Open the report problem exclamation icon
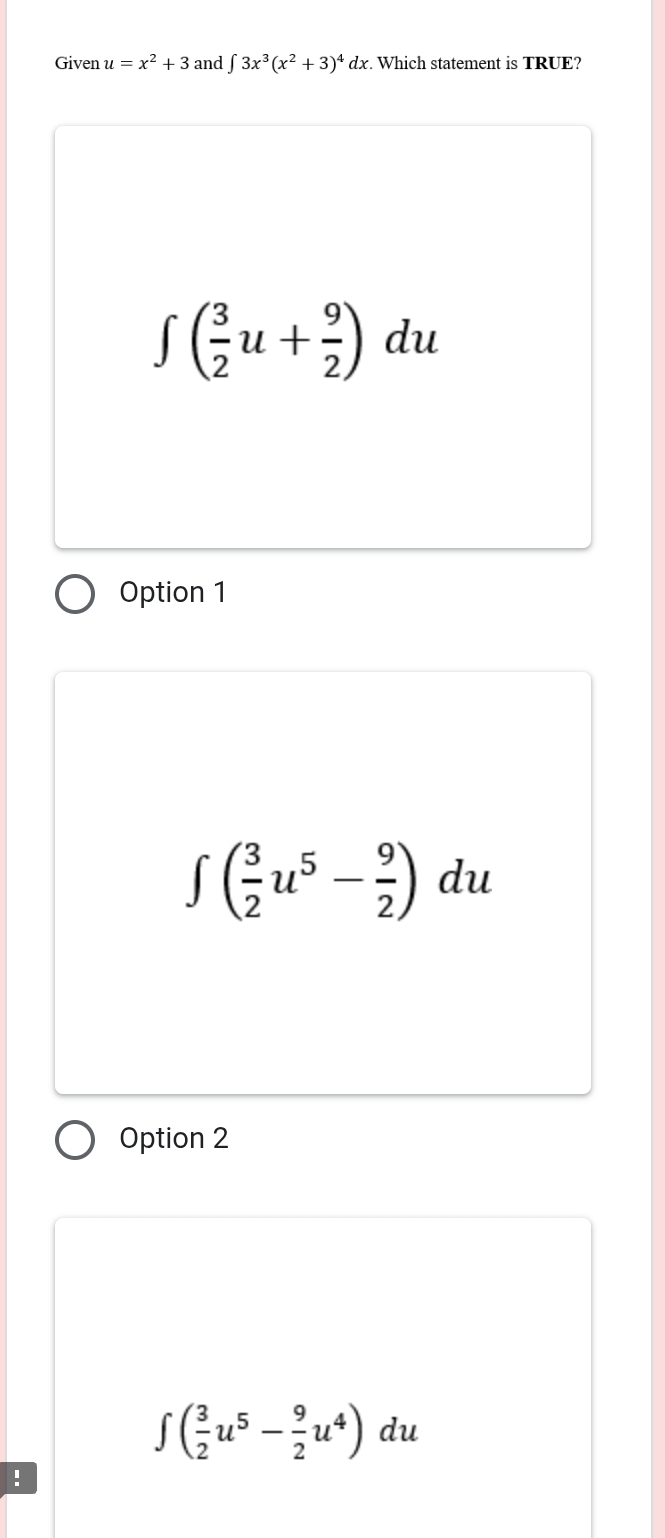Screen dimensions: 665x1538 pyautogui.click(x=17, y=1478)
